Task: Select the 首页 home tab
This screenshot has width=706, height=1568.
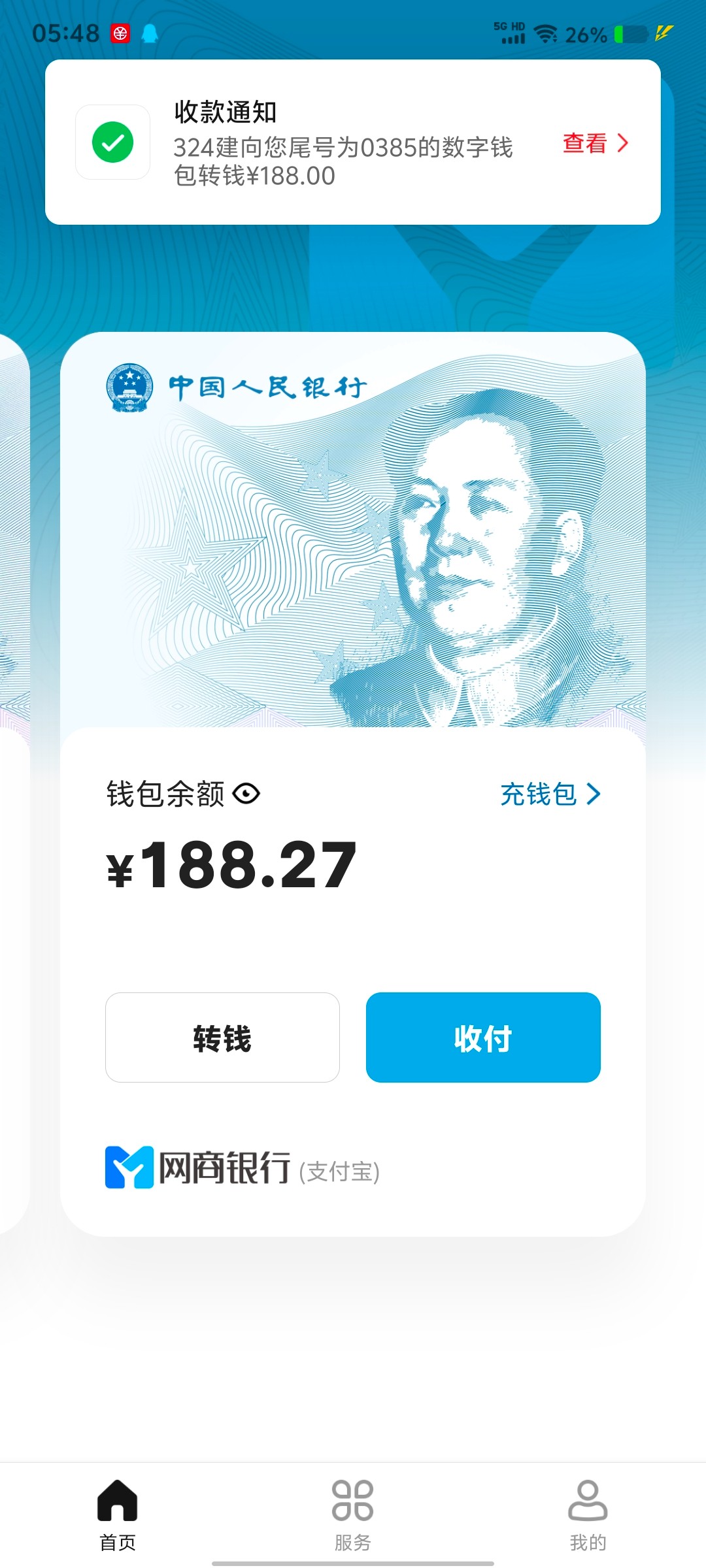Action: [118, 1514]
